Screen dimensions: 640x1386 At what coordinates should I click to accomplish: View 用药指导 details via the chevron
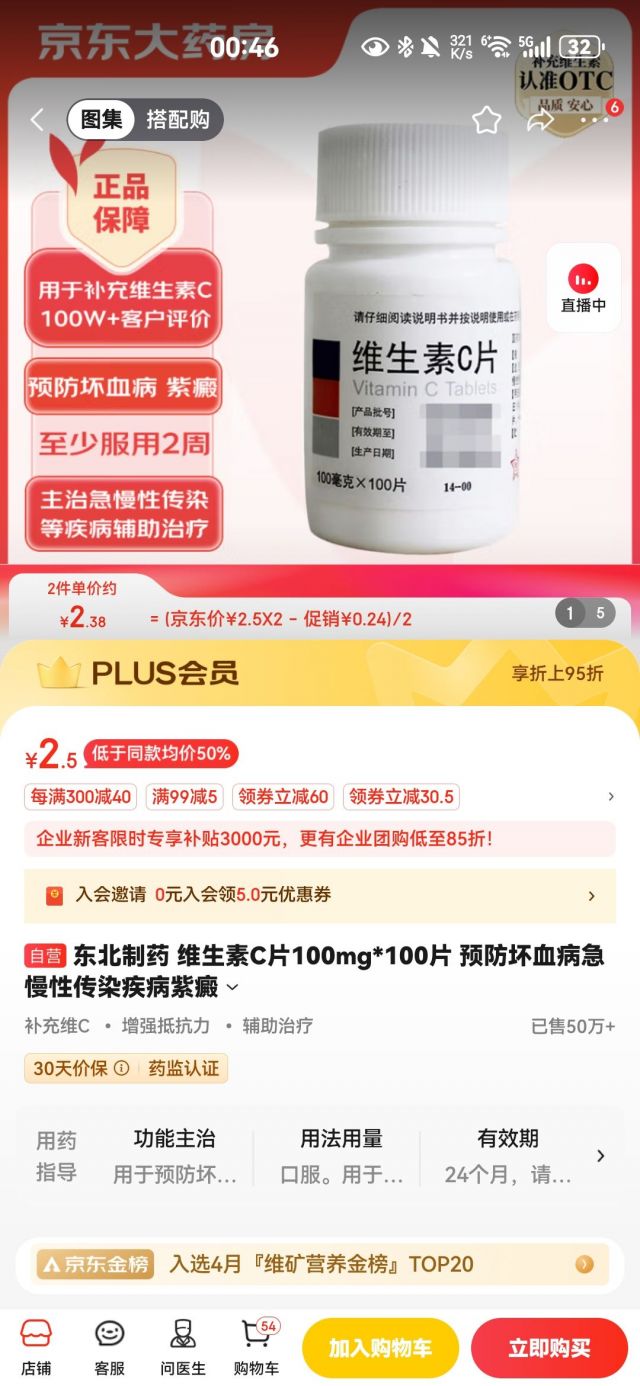600,1156
